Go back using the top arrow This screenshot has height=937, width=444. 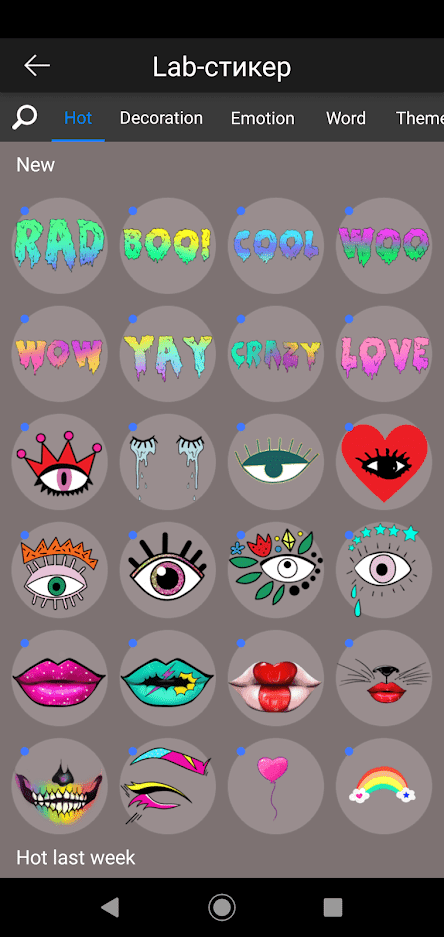36,66
